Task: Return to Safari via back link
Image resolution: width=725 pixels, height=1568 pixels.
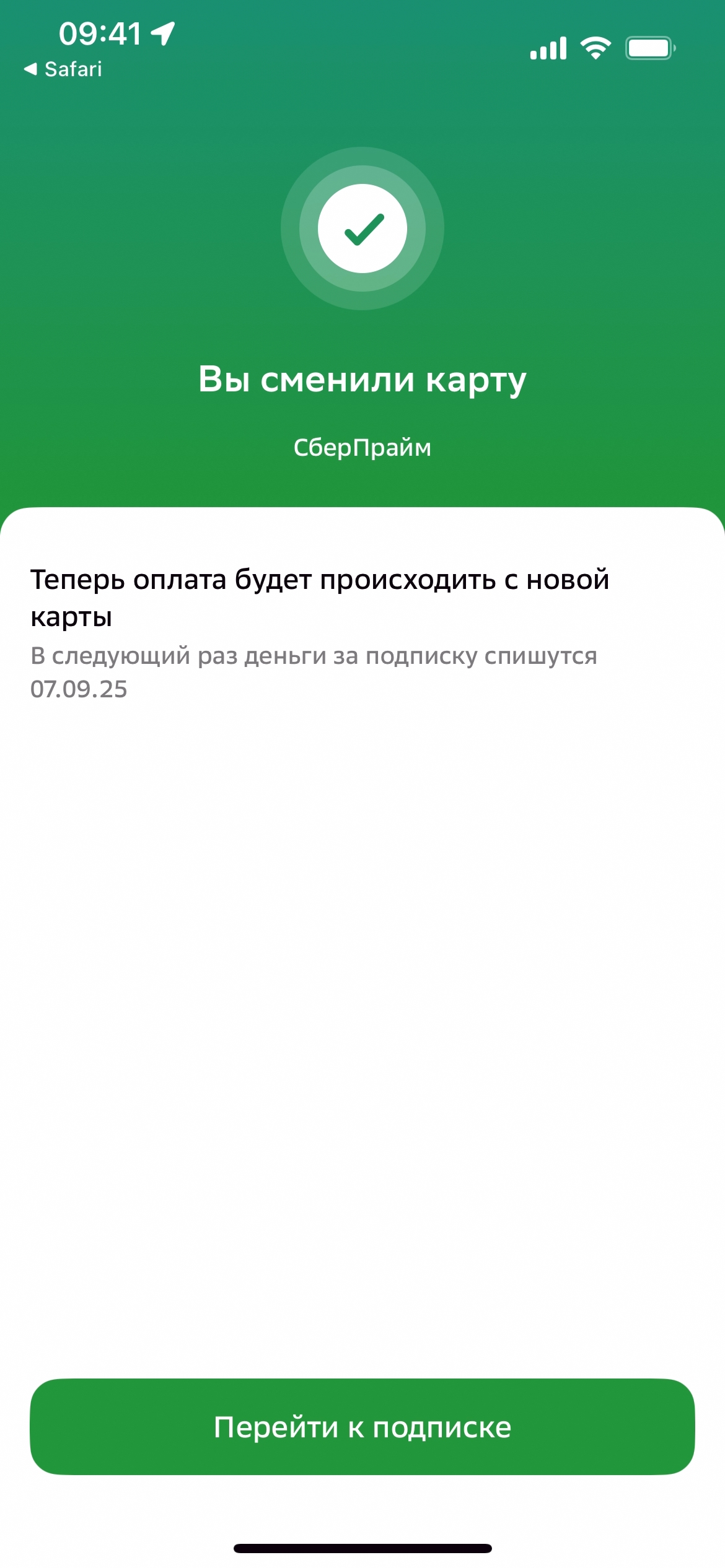Action: [x=63, y=69]
